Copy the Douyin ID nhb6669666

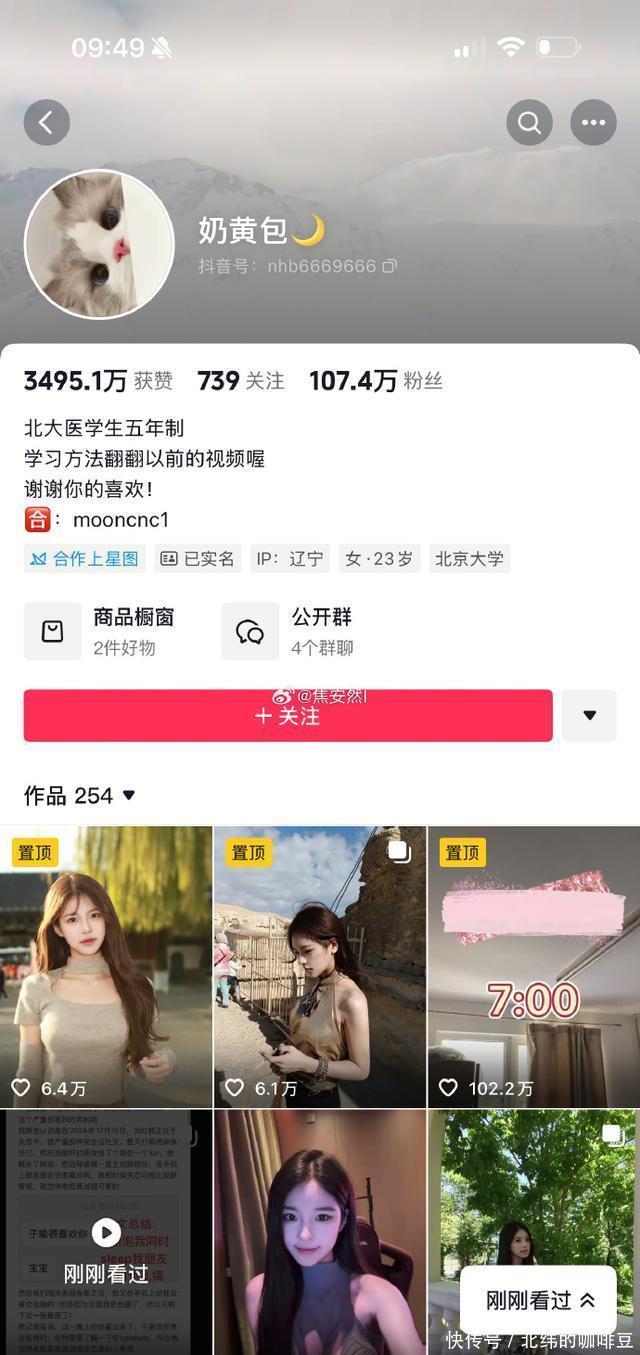(x=390, y=266)
